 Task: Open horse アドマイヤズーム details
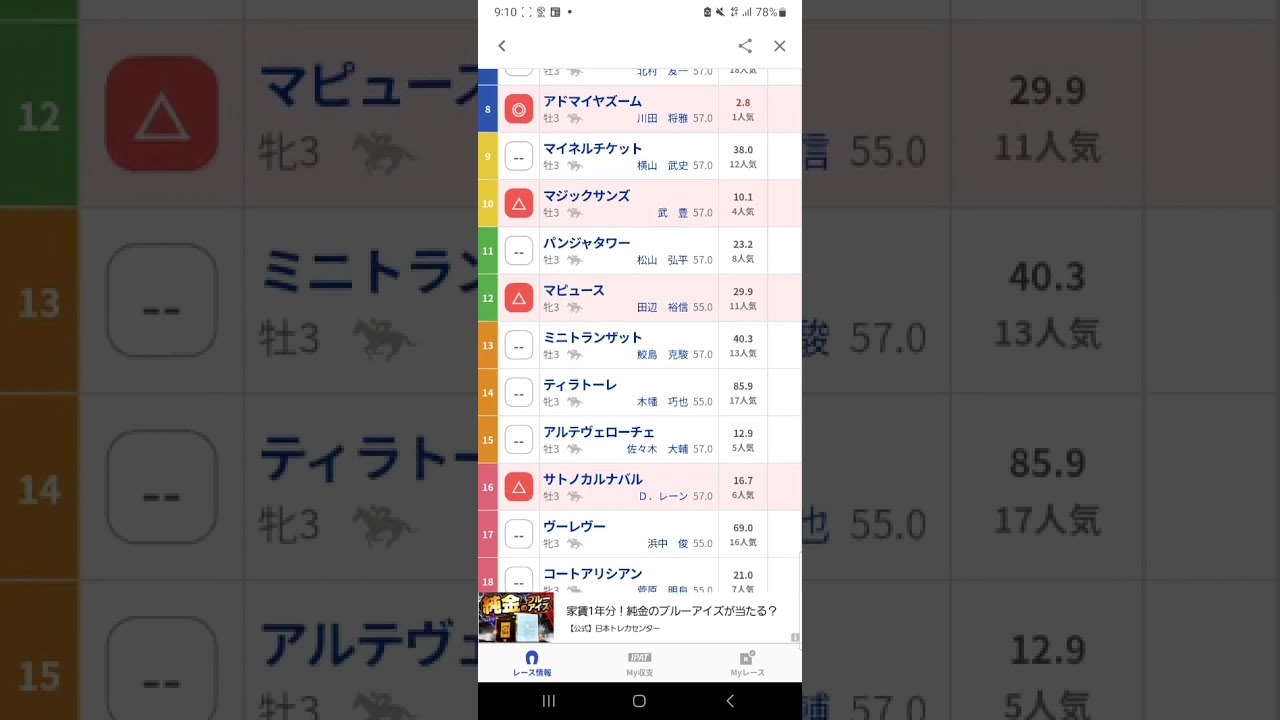592,101
